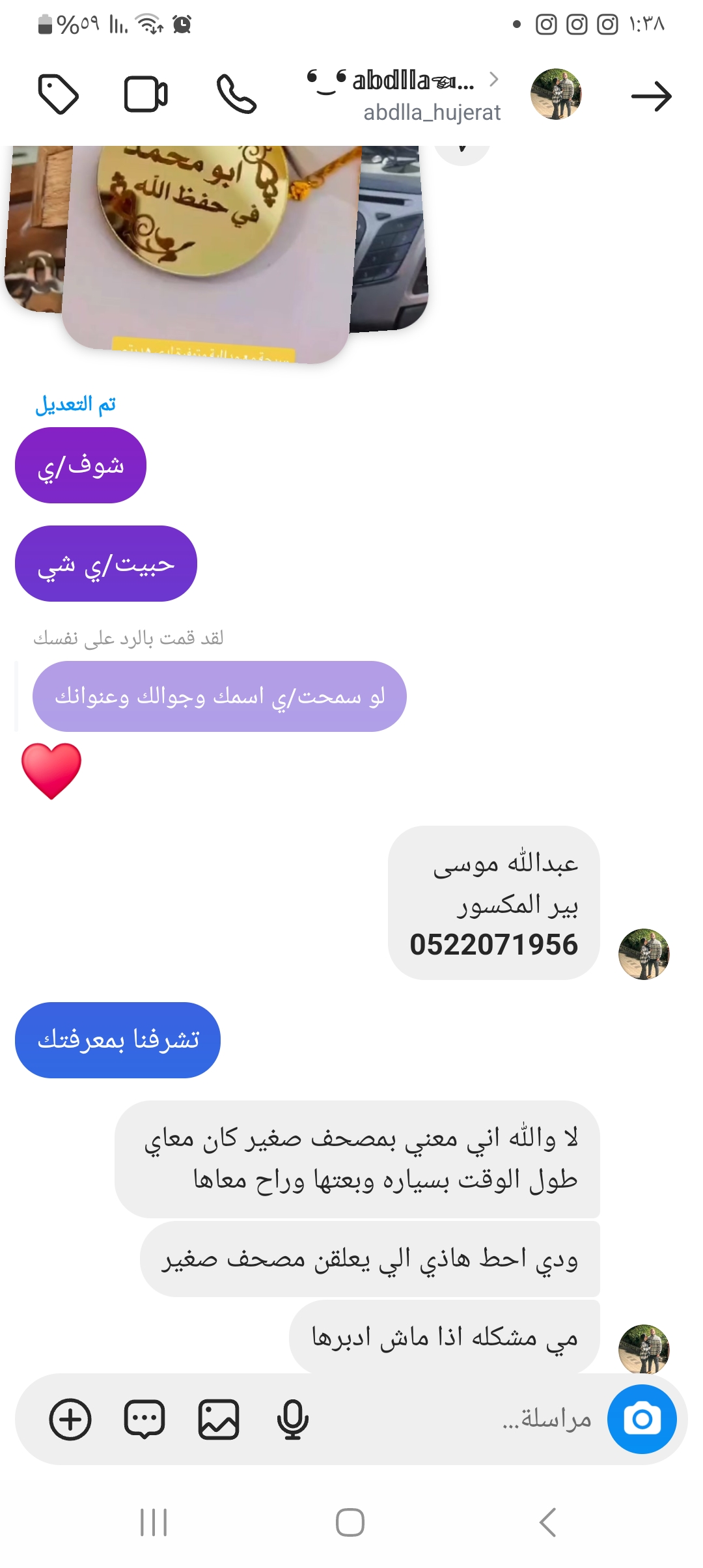Tap the system back navigation button
The height and width of the screenshot is (1568, 703).
click(547, 1522)
